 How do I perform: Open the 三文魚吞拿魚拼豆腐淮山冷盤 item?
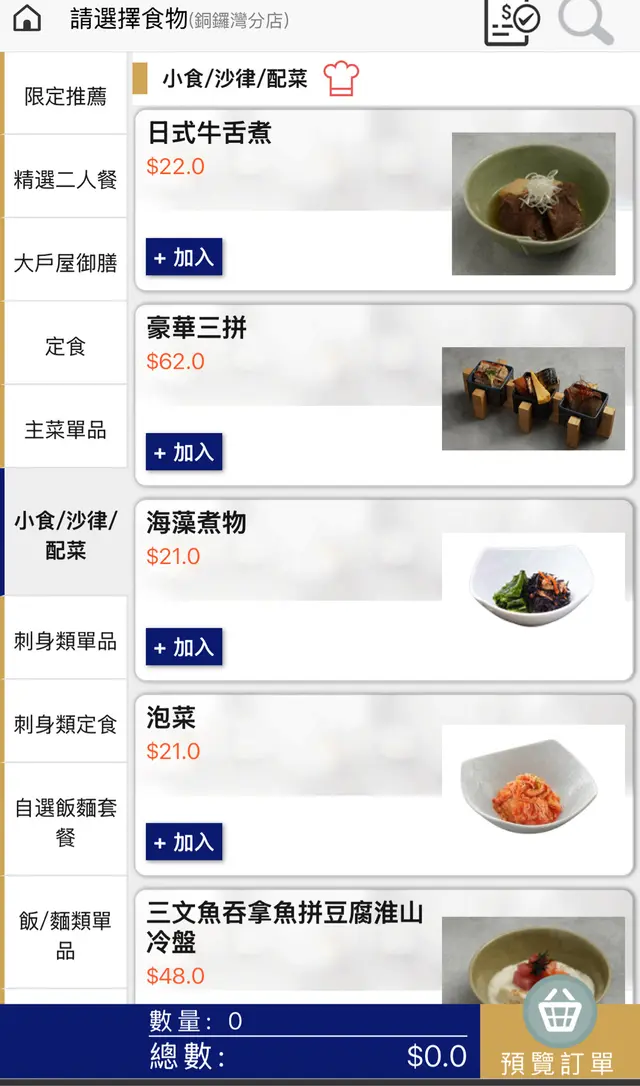(x=285, y=927)
